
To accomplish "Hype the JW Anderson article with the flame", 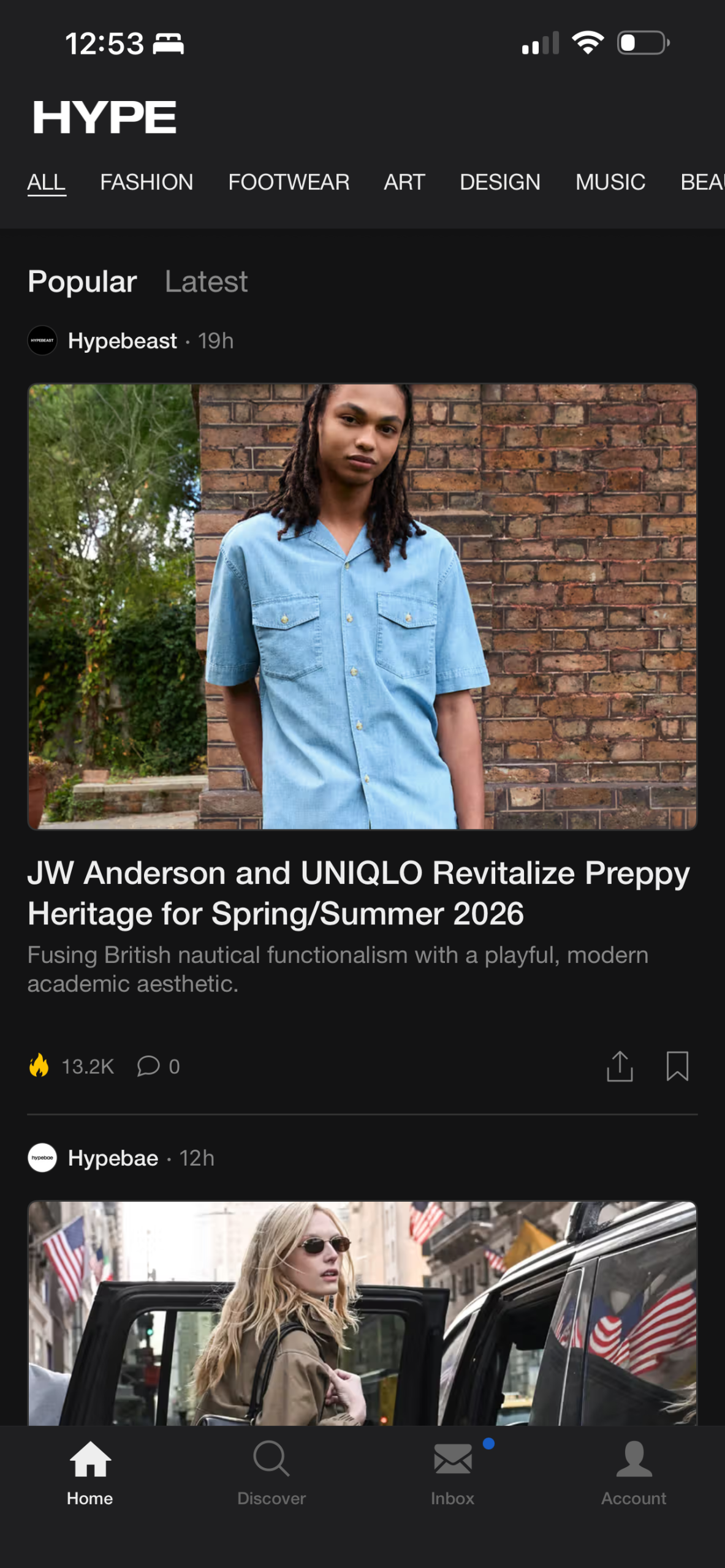I will click(x=39, y=1066).
